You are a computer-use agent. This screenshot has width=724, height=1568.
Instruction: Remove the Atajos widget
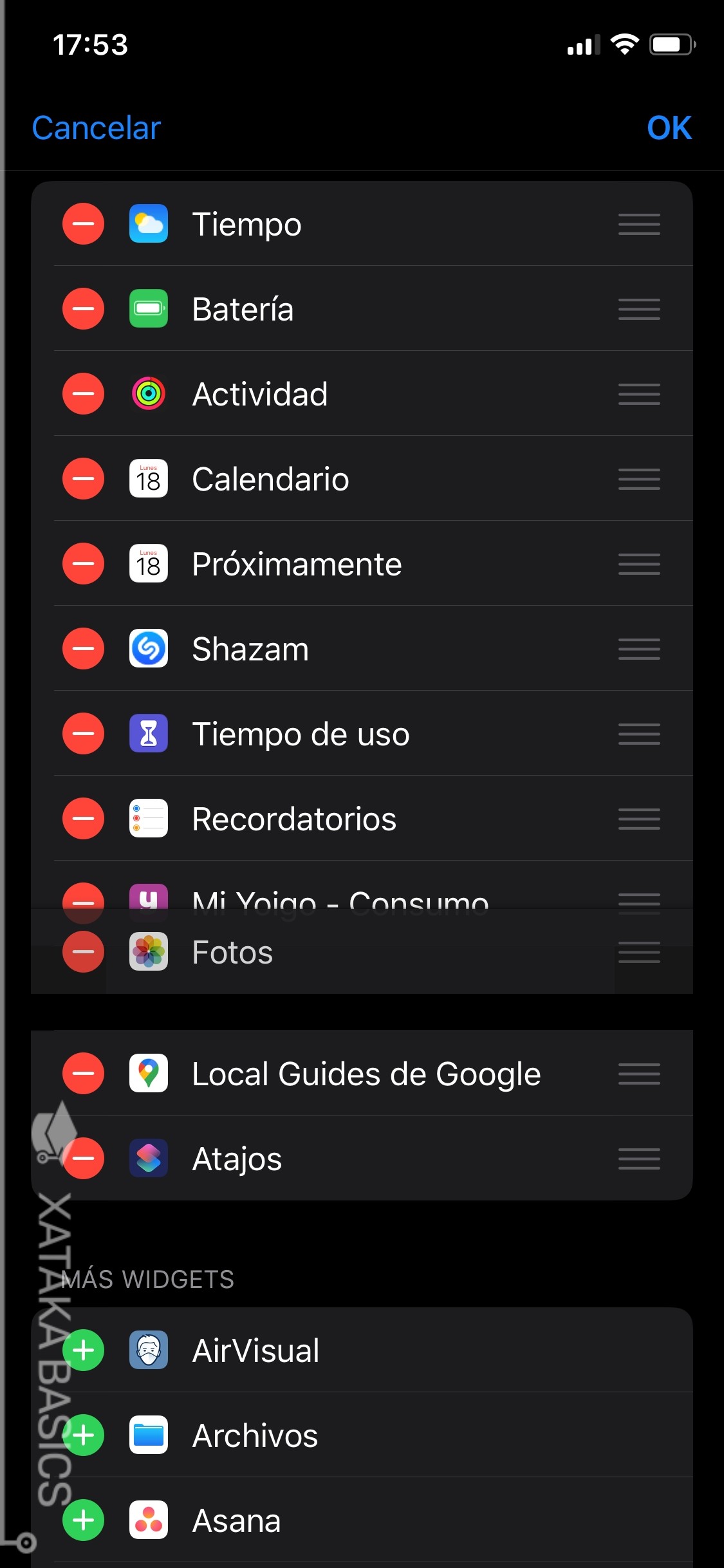[83, 1159]
